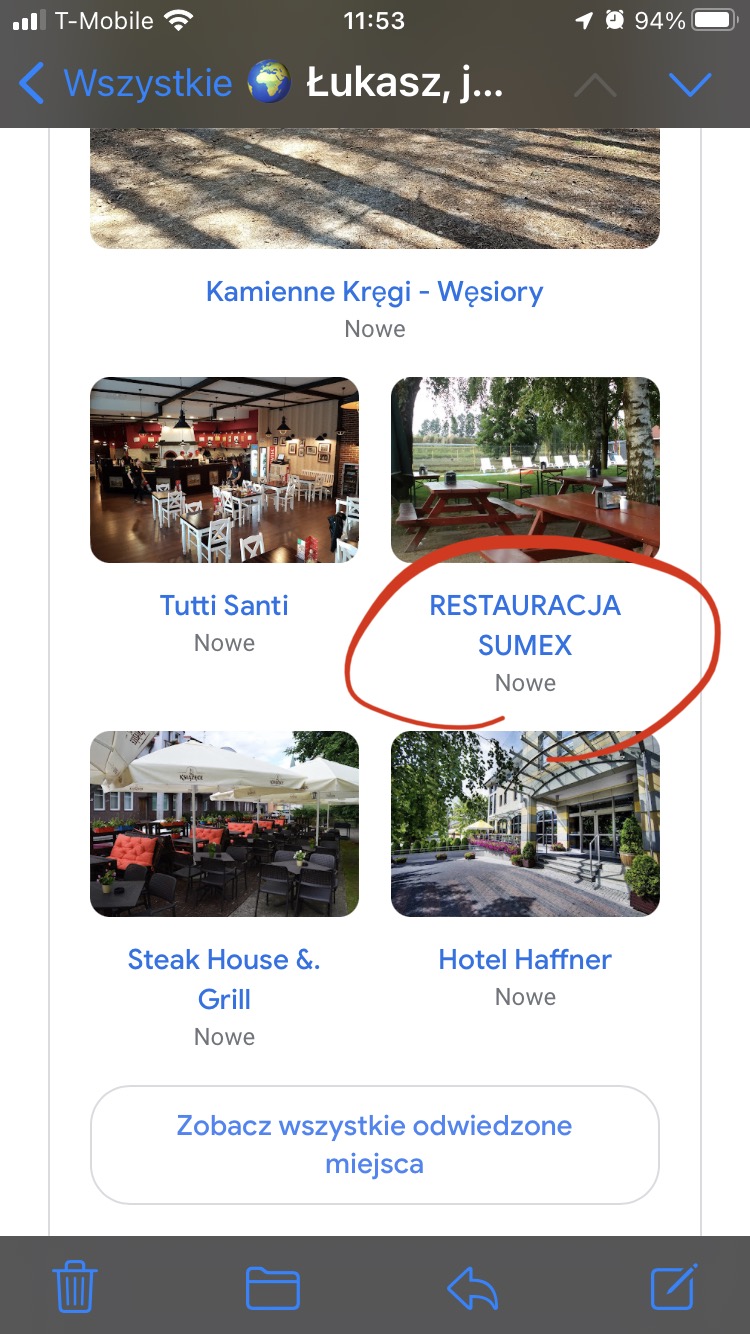
Task: Go to the previous message arrow
Action: (595, 85)
